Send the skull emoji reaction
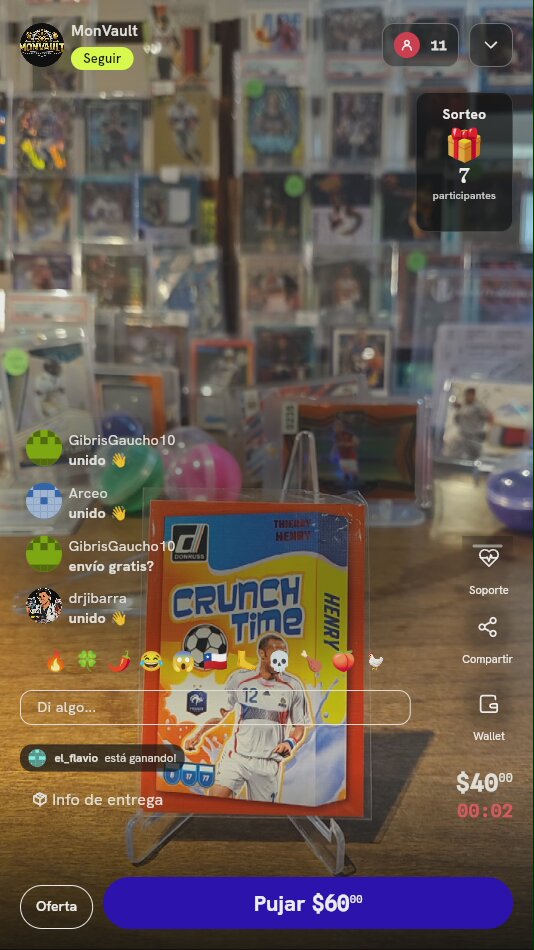Viewport: 534px width, 950px height. pos(279,661)
